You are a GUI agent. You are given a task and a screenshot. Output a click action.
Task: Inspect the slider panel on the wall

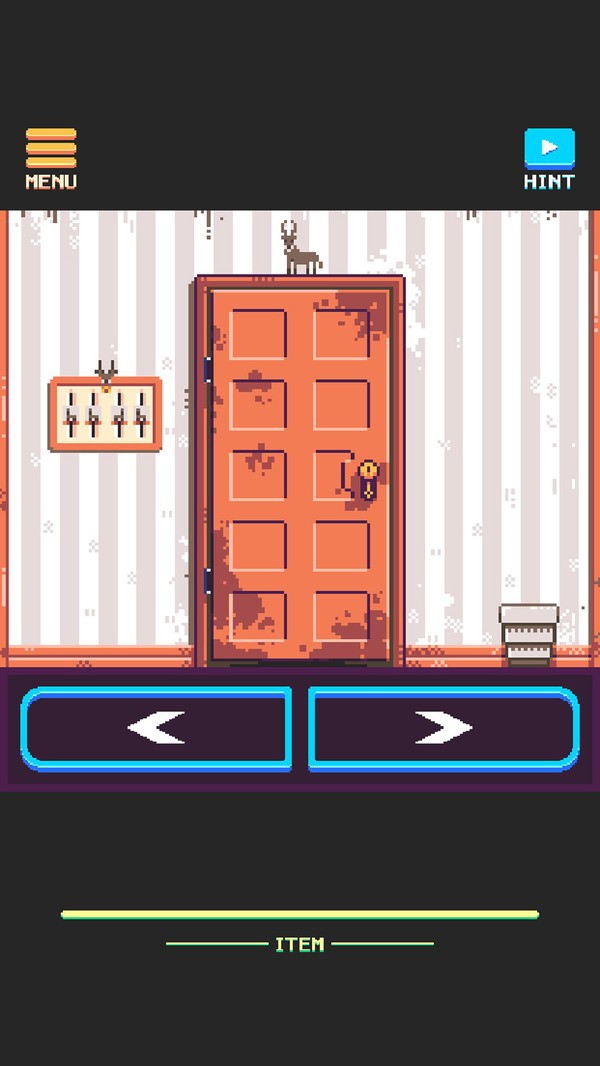tap(105, 414)
